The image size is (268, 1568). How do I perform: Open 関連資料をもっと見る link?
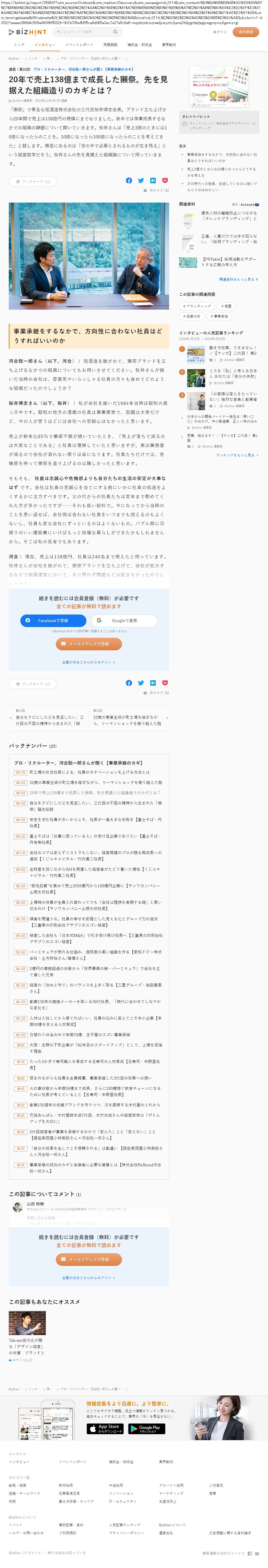(x=238, y=279)
